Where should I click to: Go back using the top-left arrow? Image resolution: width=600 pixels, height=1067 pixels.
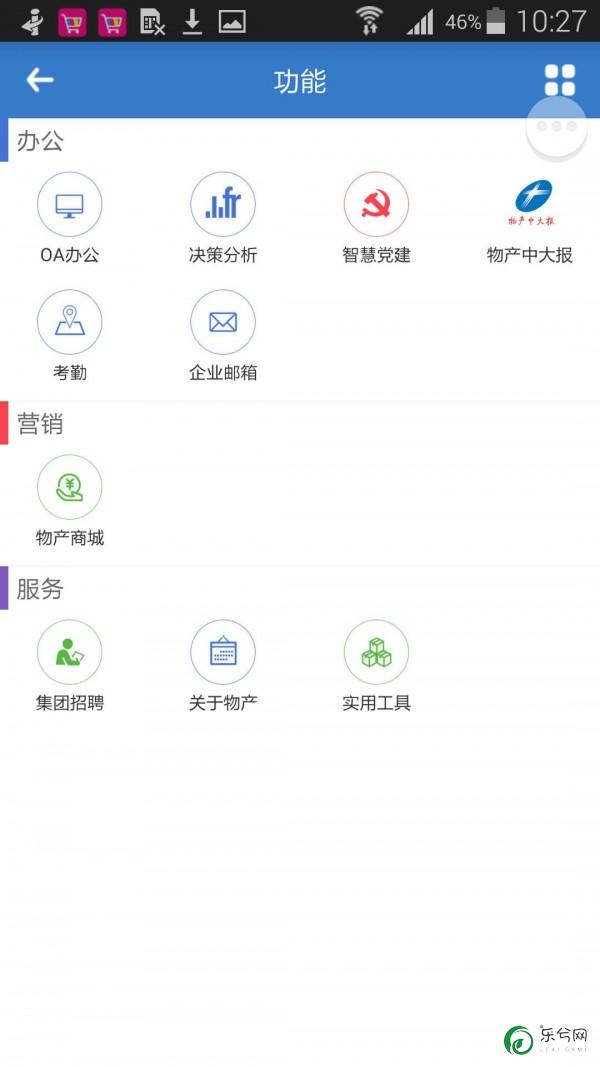coord(40,80)
